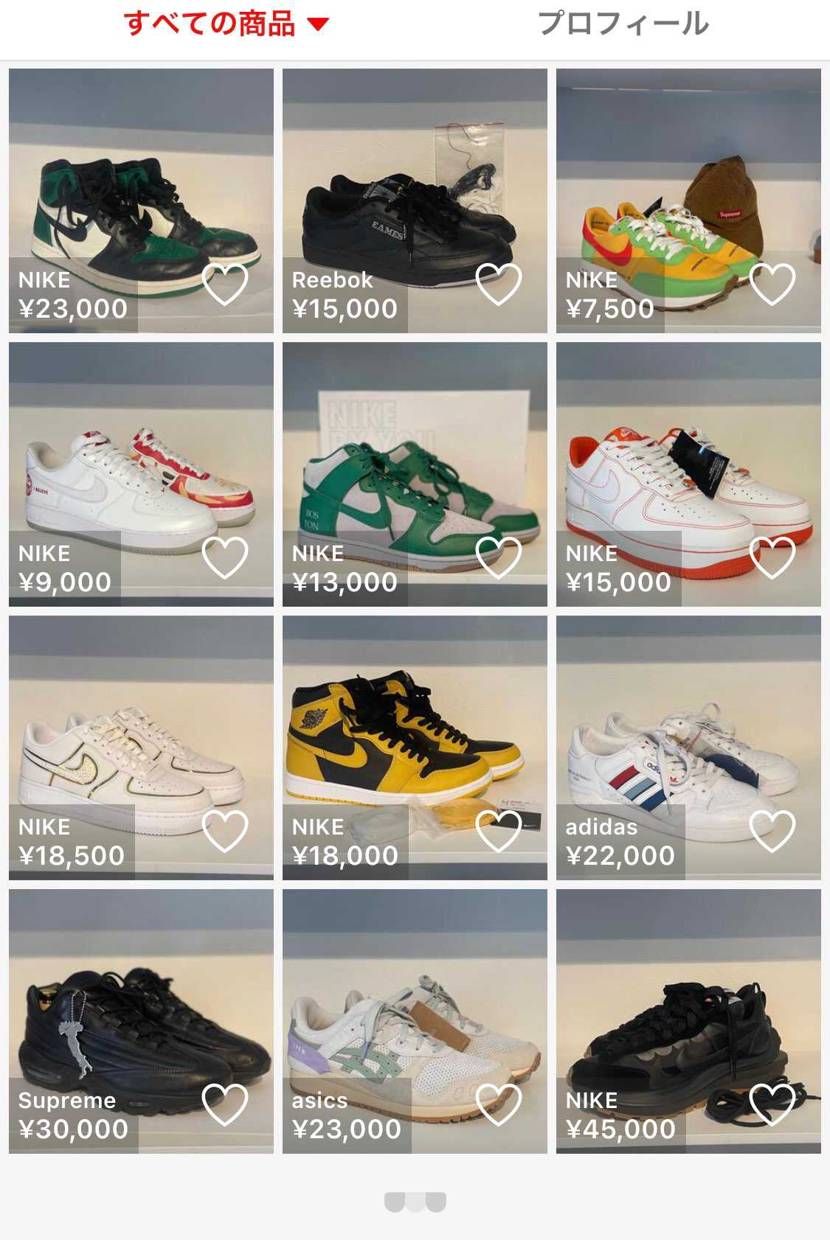Image resolution: width=830 pixels, height=1240 pixels.
Task: Switch to the プロフィール tab
Action: pyautogui.click(x=622, y=23)
